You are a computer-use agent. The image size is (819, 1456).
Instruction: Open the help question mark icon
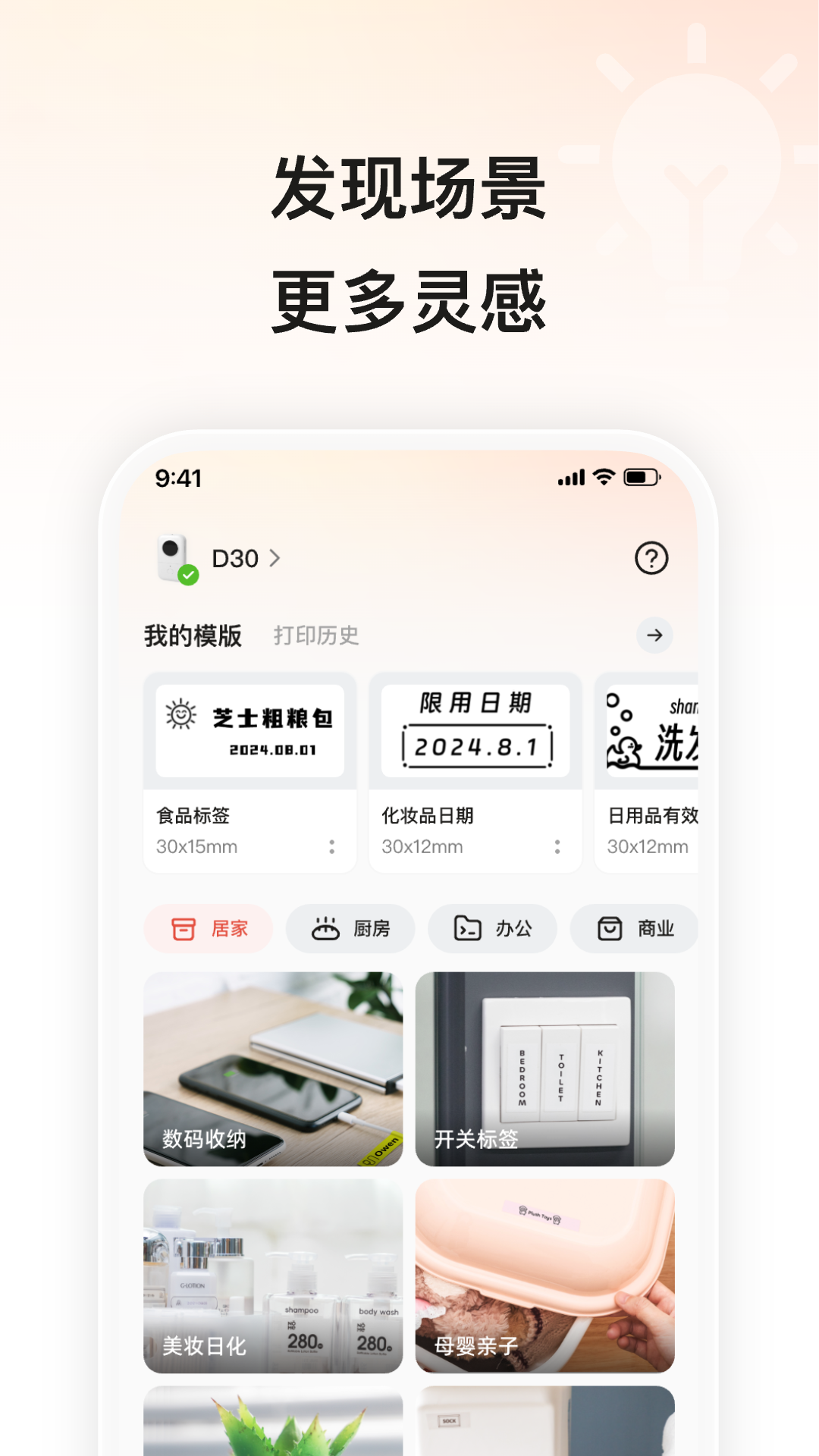pyautogui.click(x=652, y=558)
